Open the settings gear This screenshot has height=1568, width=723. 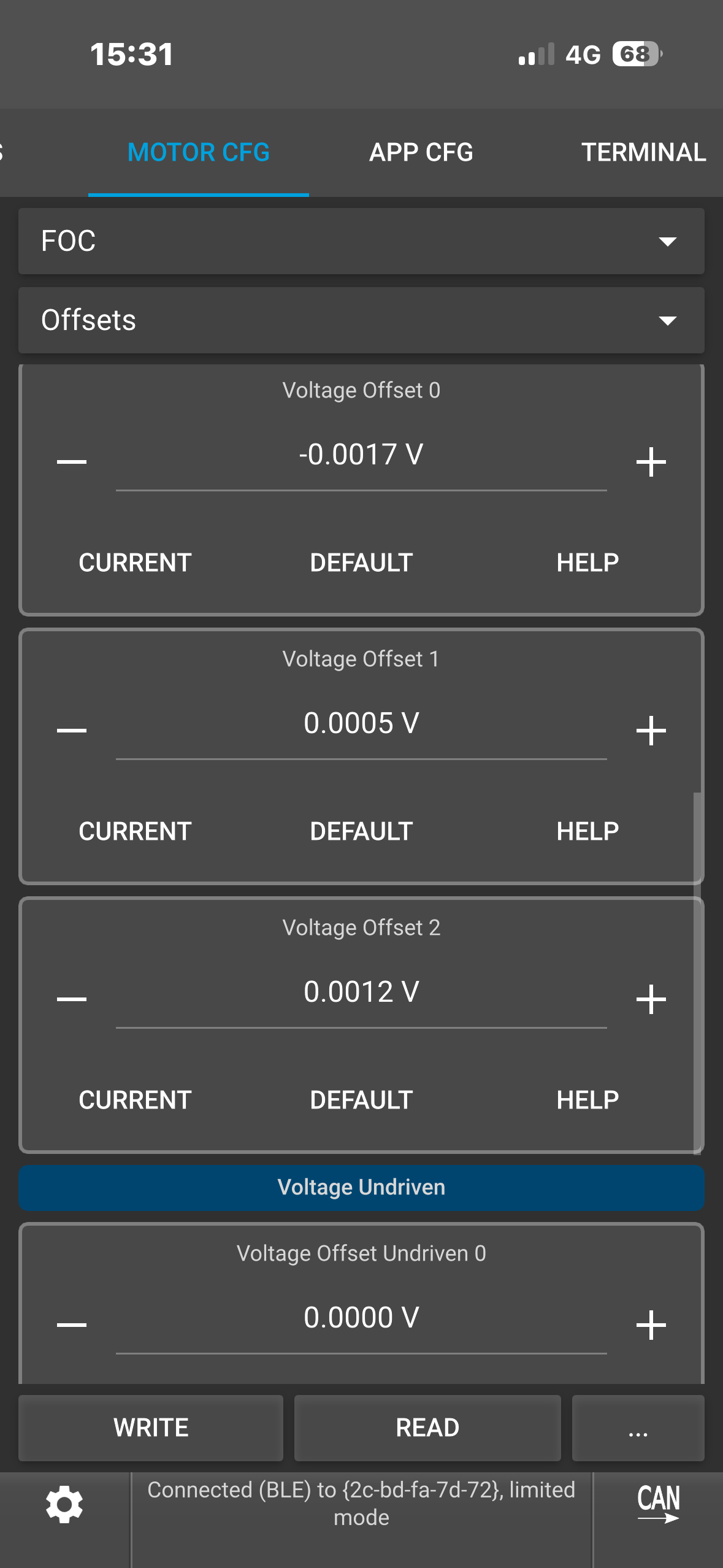tap(64, 1504)
